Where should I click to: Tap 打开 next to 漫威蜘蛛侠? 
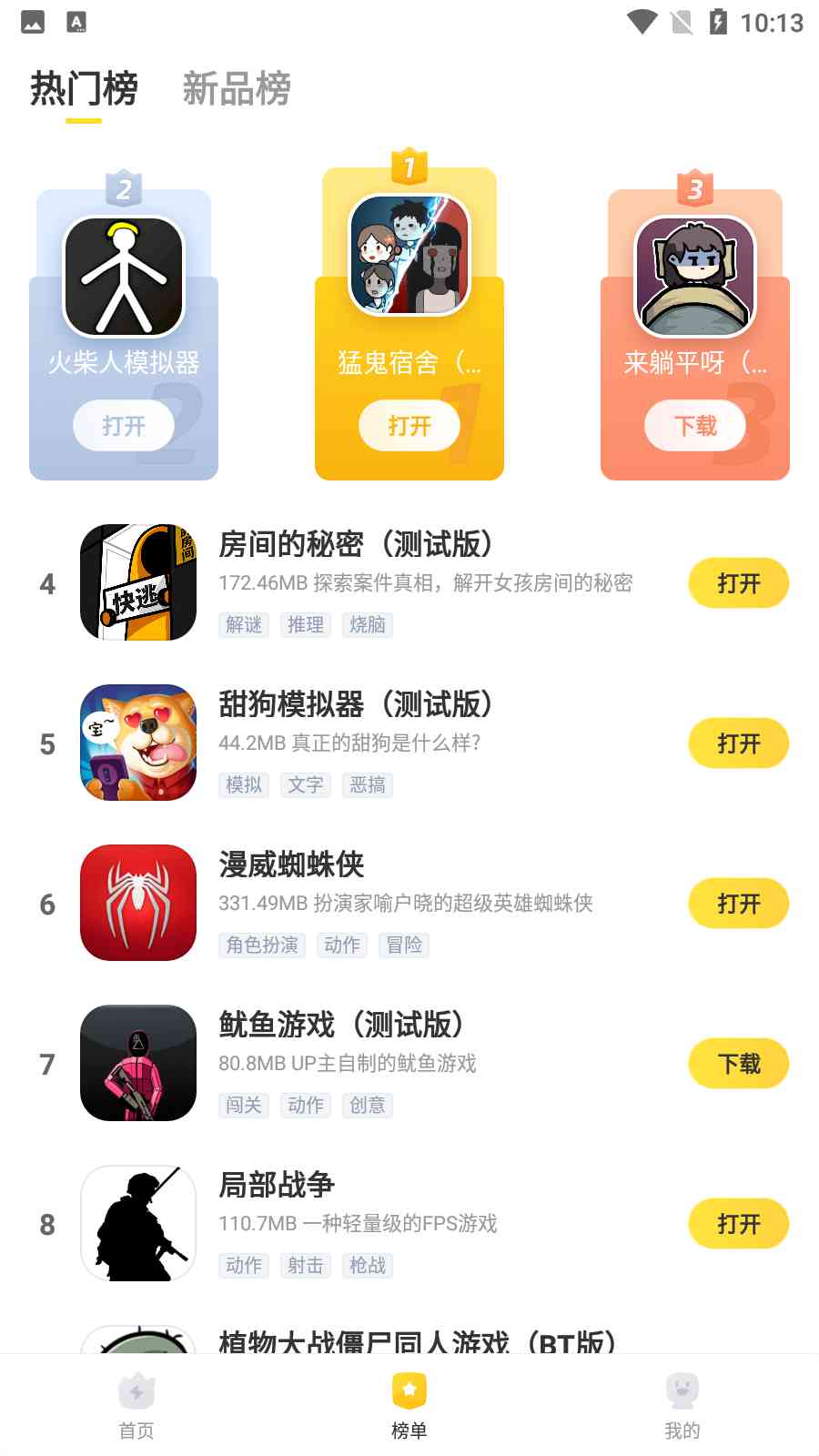[x=738, y=904]
